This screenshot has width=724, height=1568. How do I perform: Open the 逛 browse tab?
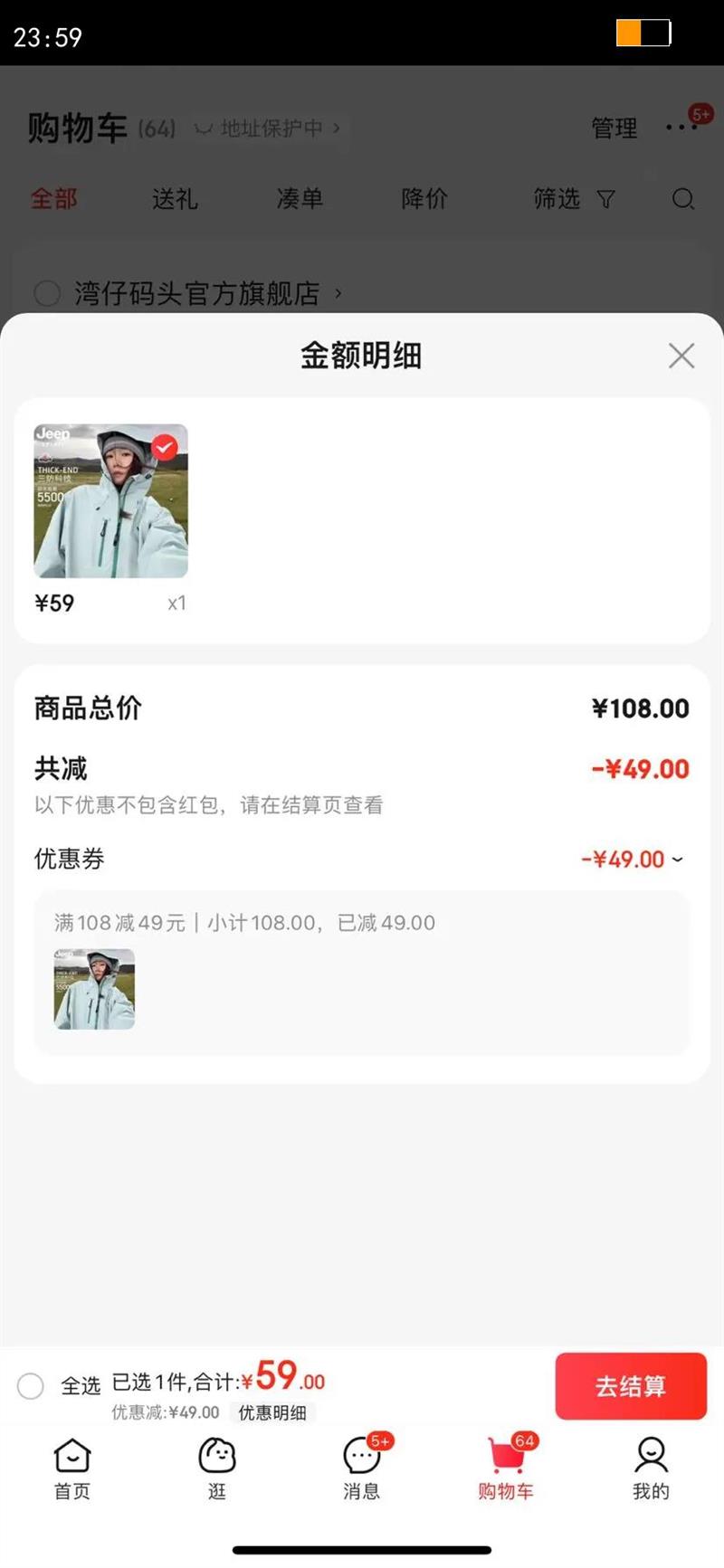click(x=217, y=1468)
